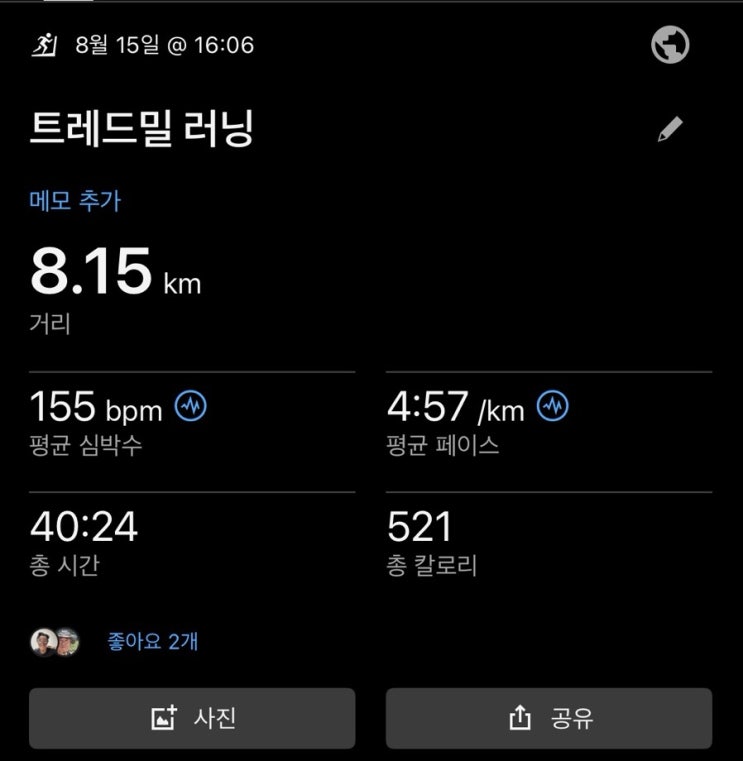
Task: Open heart rate insight icon beside 155 bpm
Action: coord(191,406)
